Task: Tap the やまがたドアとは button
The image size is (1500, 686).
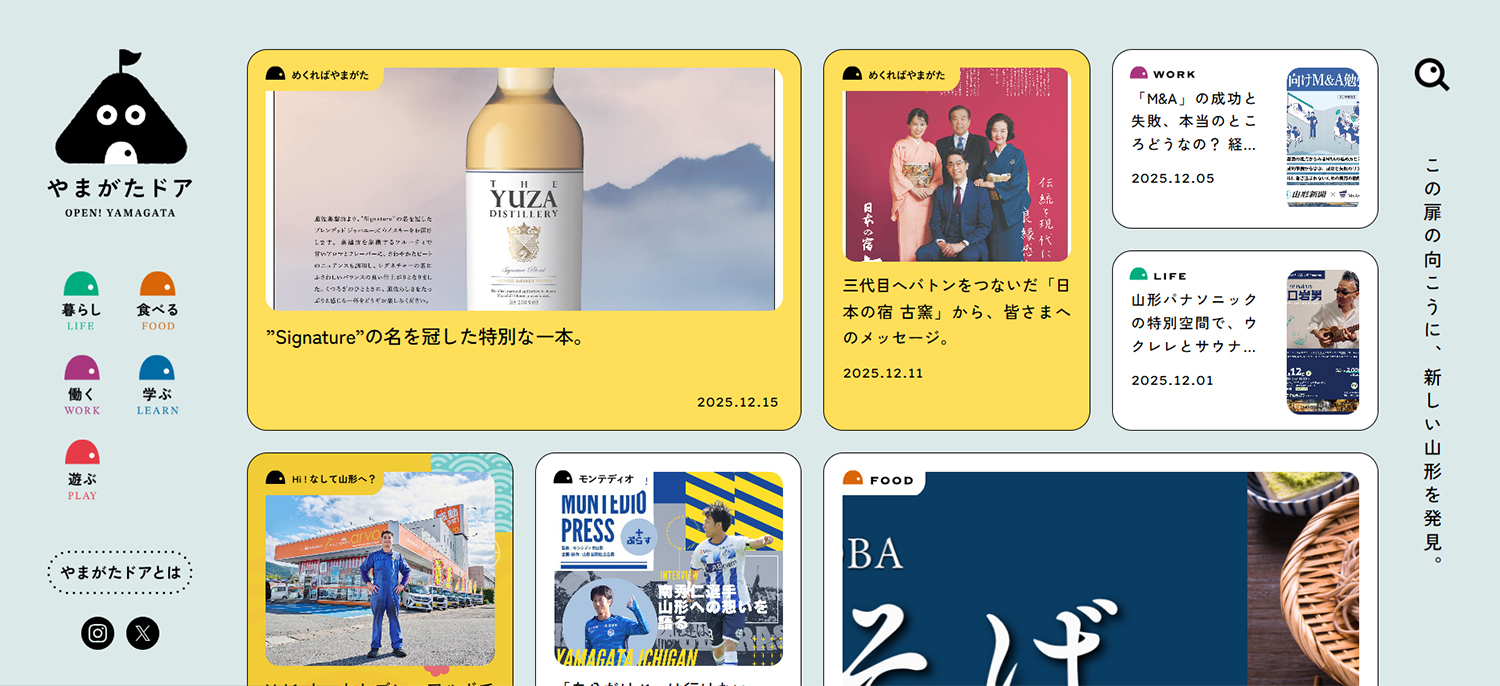Action: (x=120, y=573)
